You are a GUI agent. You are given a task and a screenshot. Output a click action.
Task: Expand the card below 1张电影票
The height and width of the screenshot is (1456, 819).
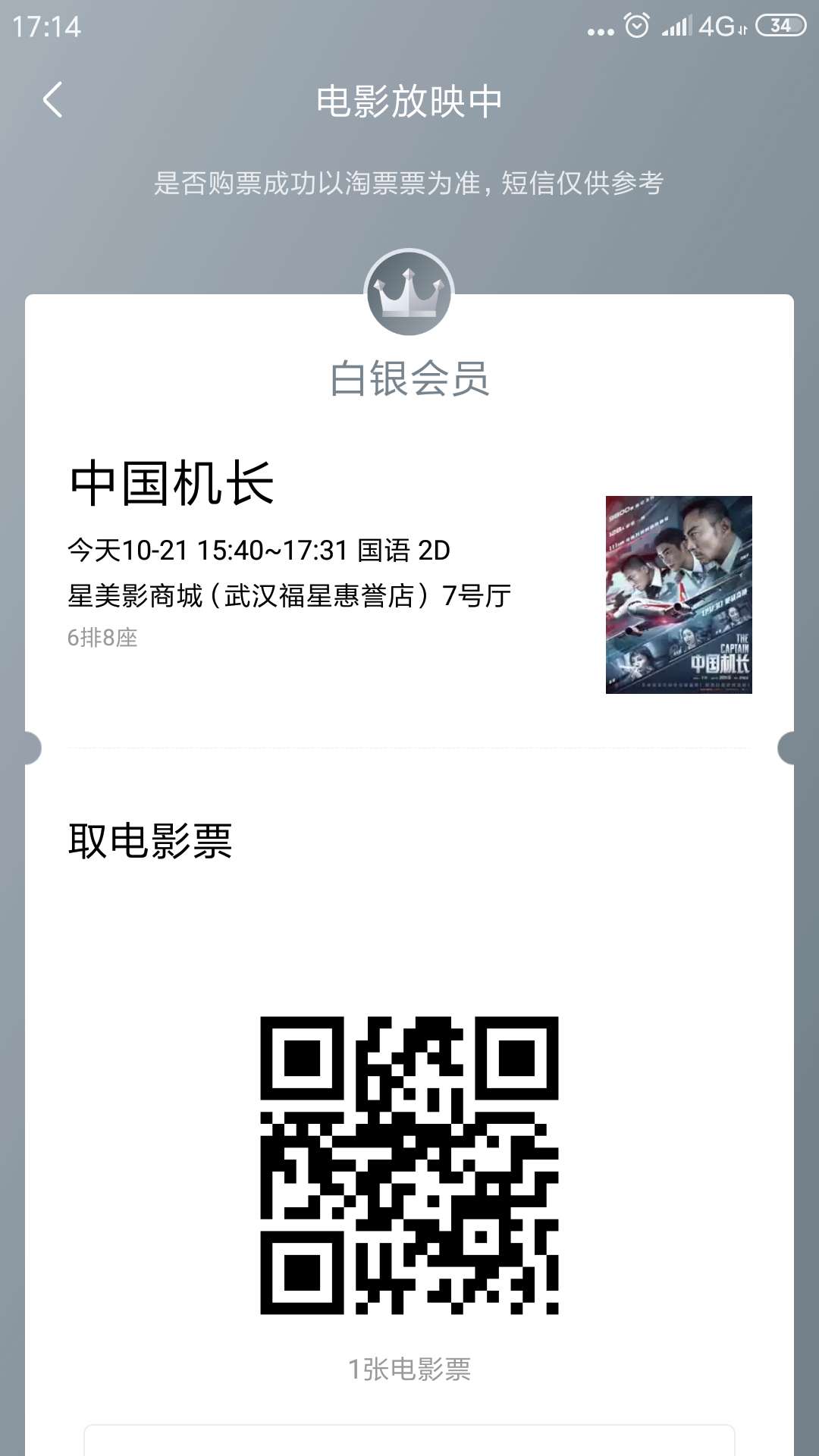(409, 1441)
